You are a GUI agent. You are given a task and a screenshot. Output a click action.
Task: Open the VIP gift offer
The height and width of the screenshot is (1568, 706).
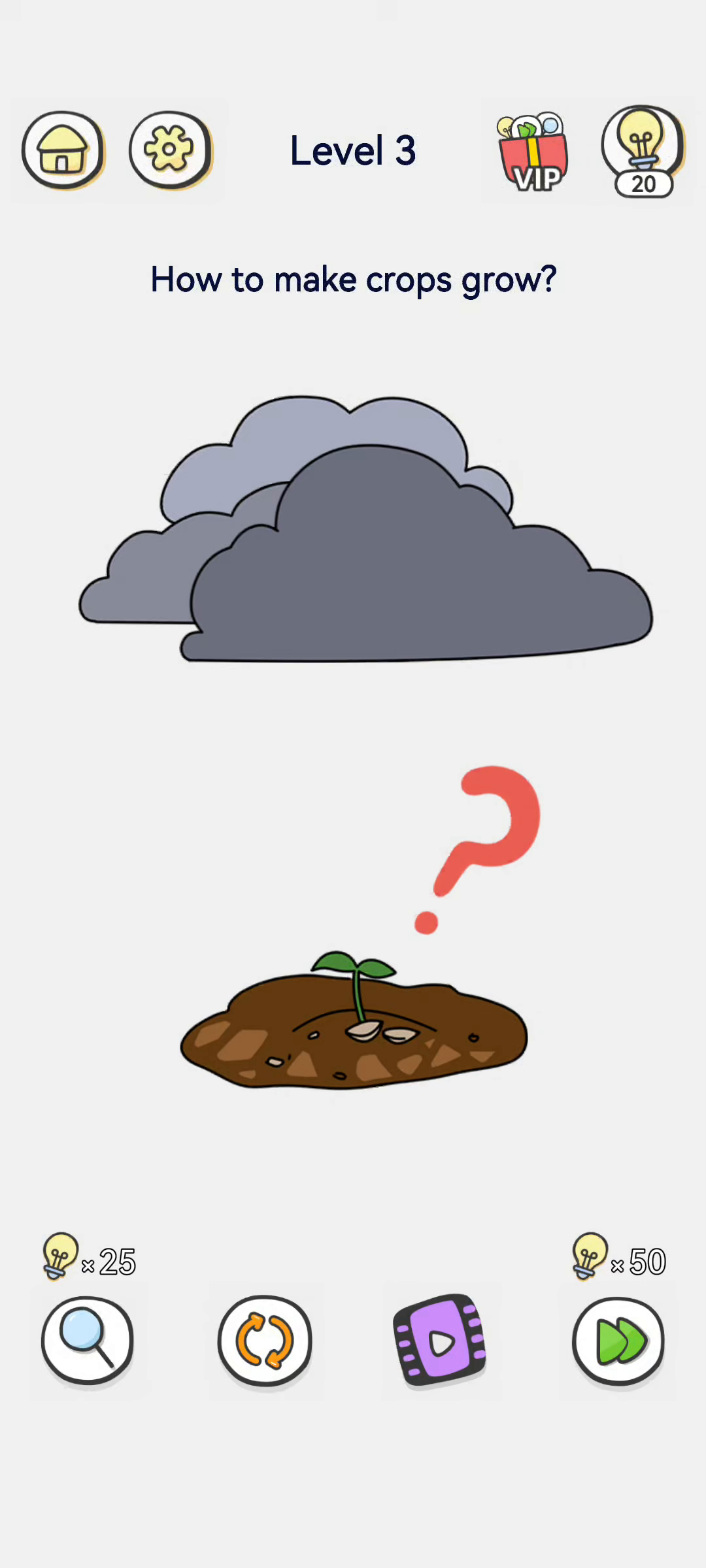click(533, 152)
